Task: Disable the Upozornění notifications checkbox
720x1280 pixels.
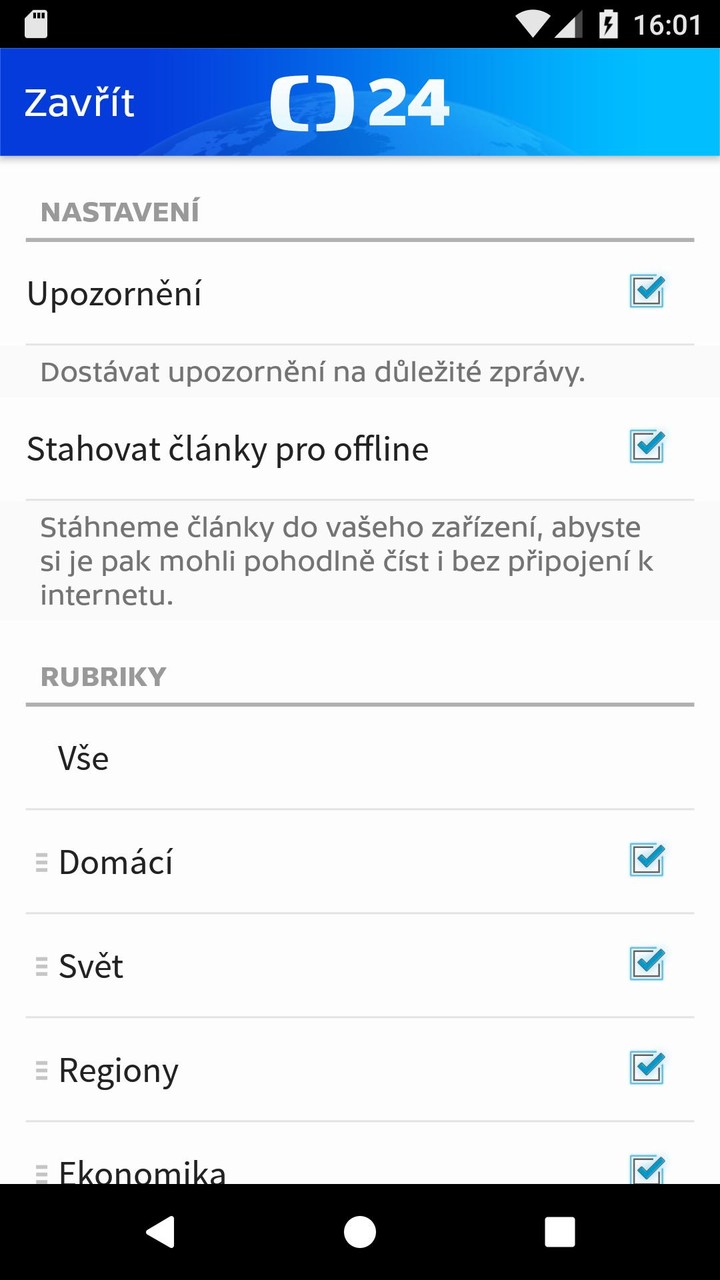Action: [x=647, y=292]
